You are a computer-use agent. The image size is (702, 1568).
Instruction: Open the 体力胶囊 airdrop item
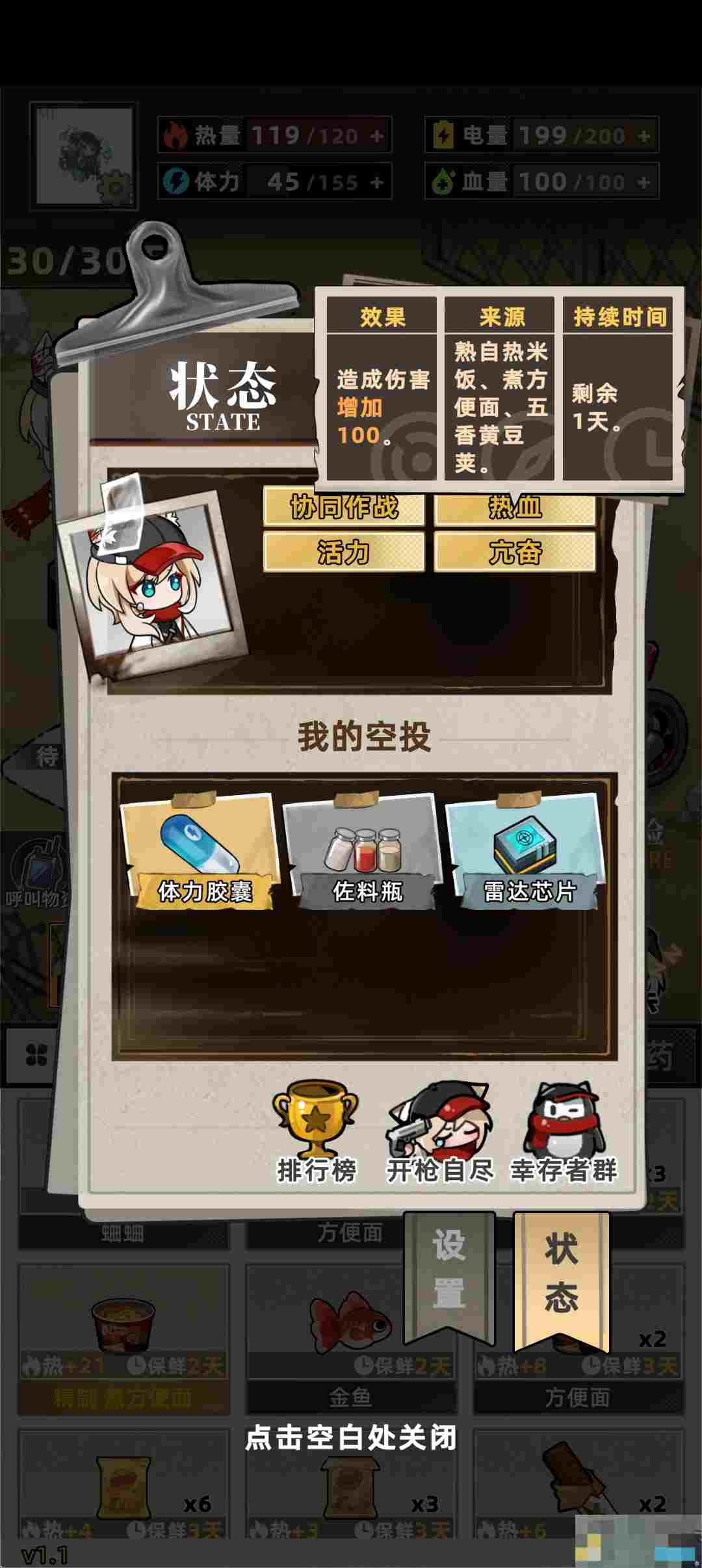200,851
